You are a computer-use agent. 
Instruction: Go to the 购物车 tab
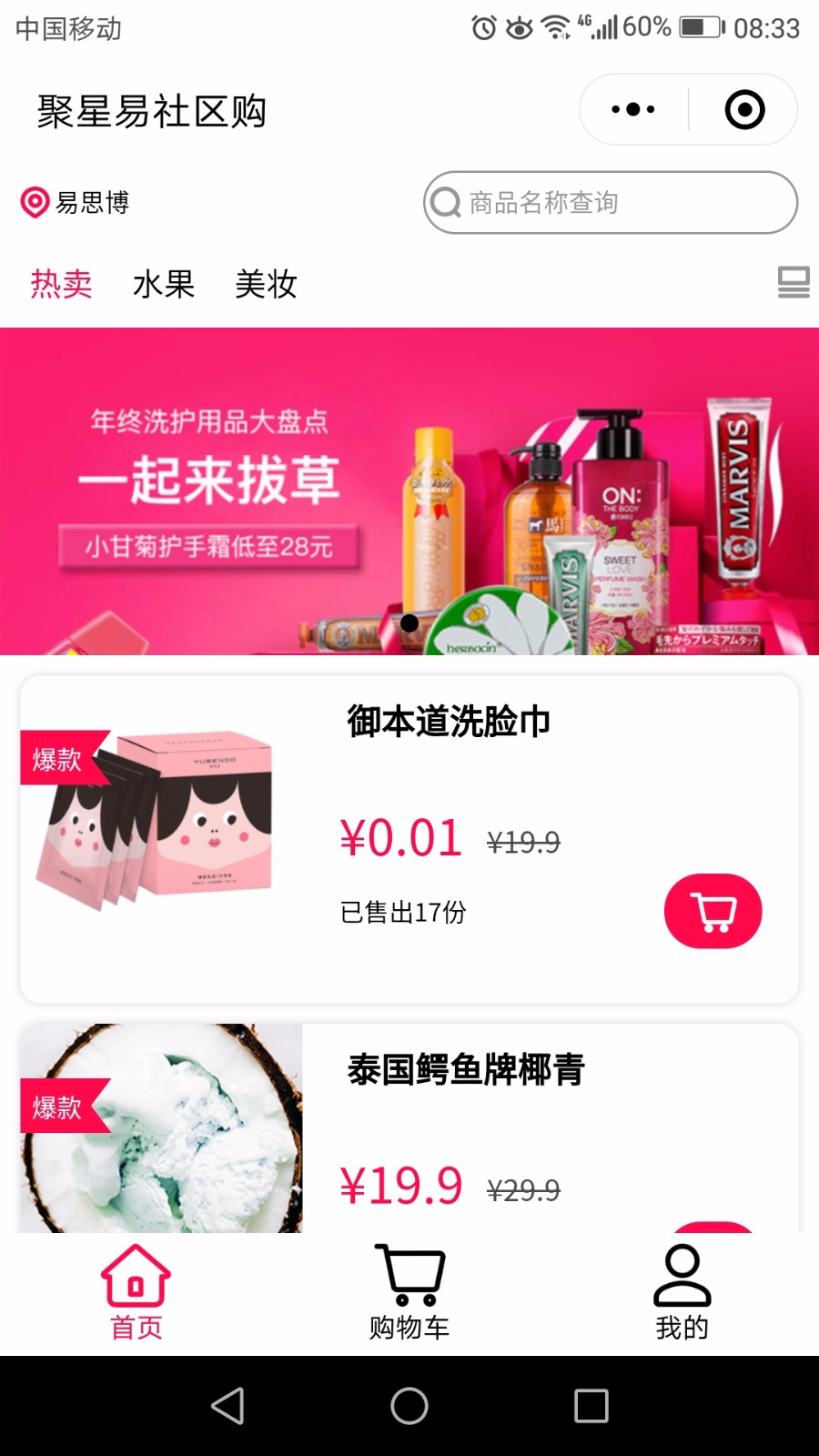[409, 1292]
